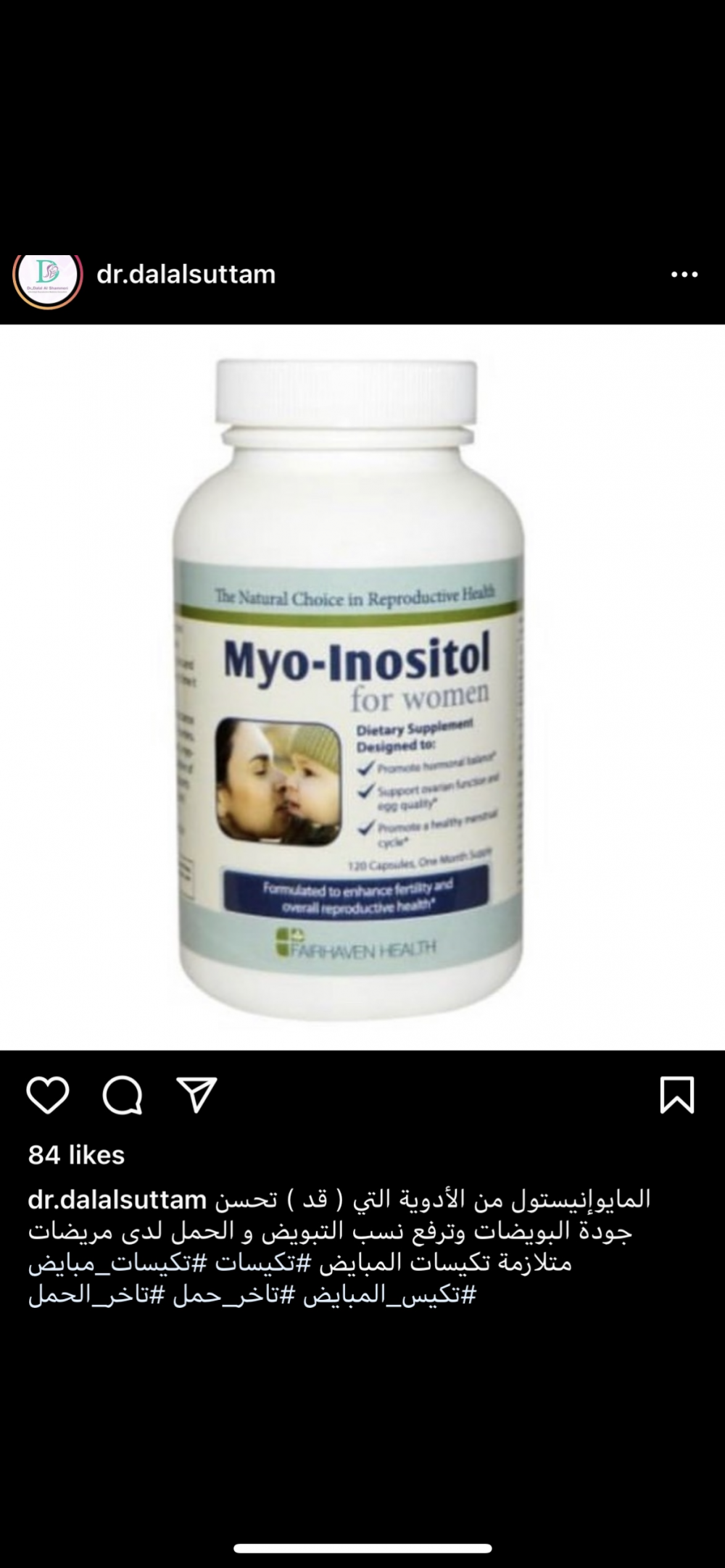Open the username dr.dalalsuttam in post header

point(186,275)
